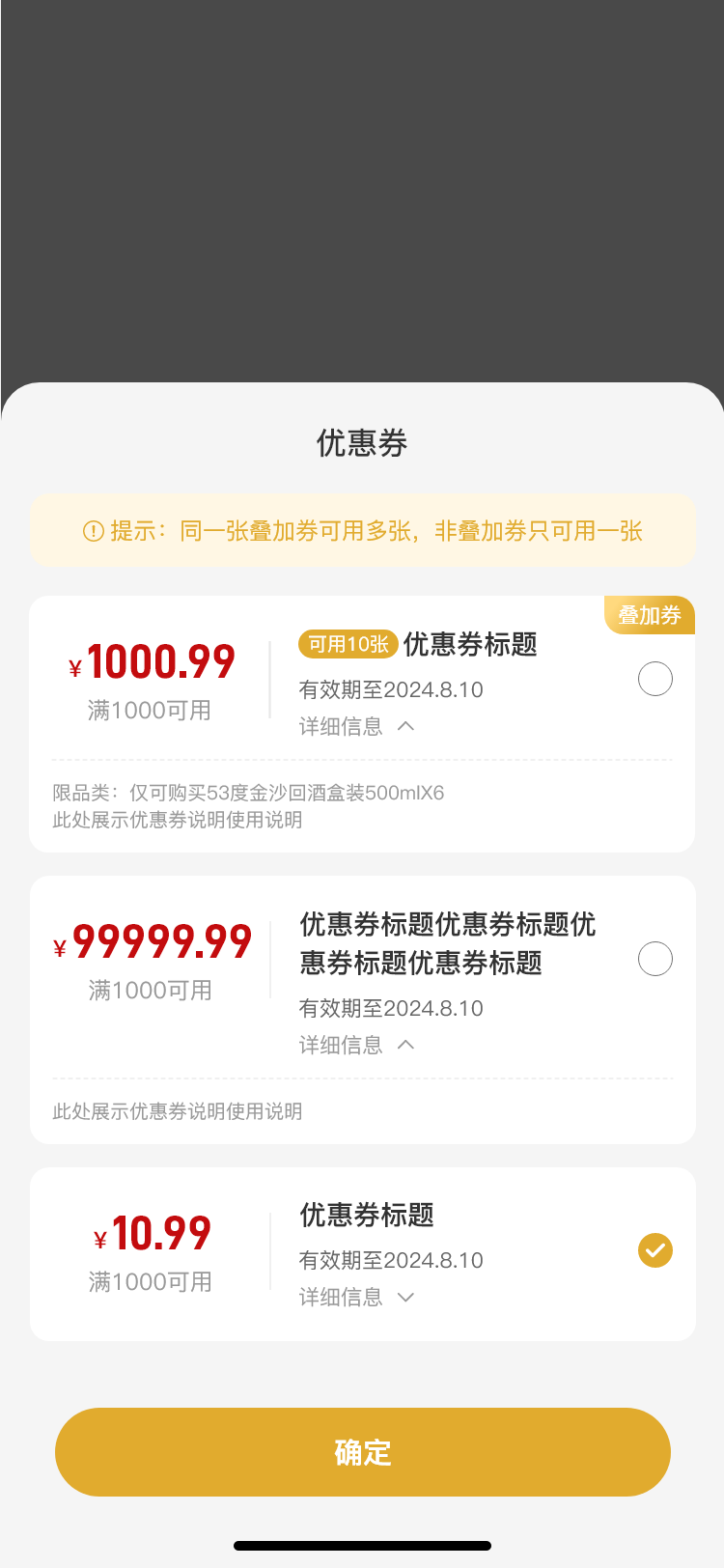Confirm selection with the 确定 button
724x1568 pixels.
(x=362, y=1452)
